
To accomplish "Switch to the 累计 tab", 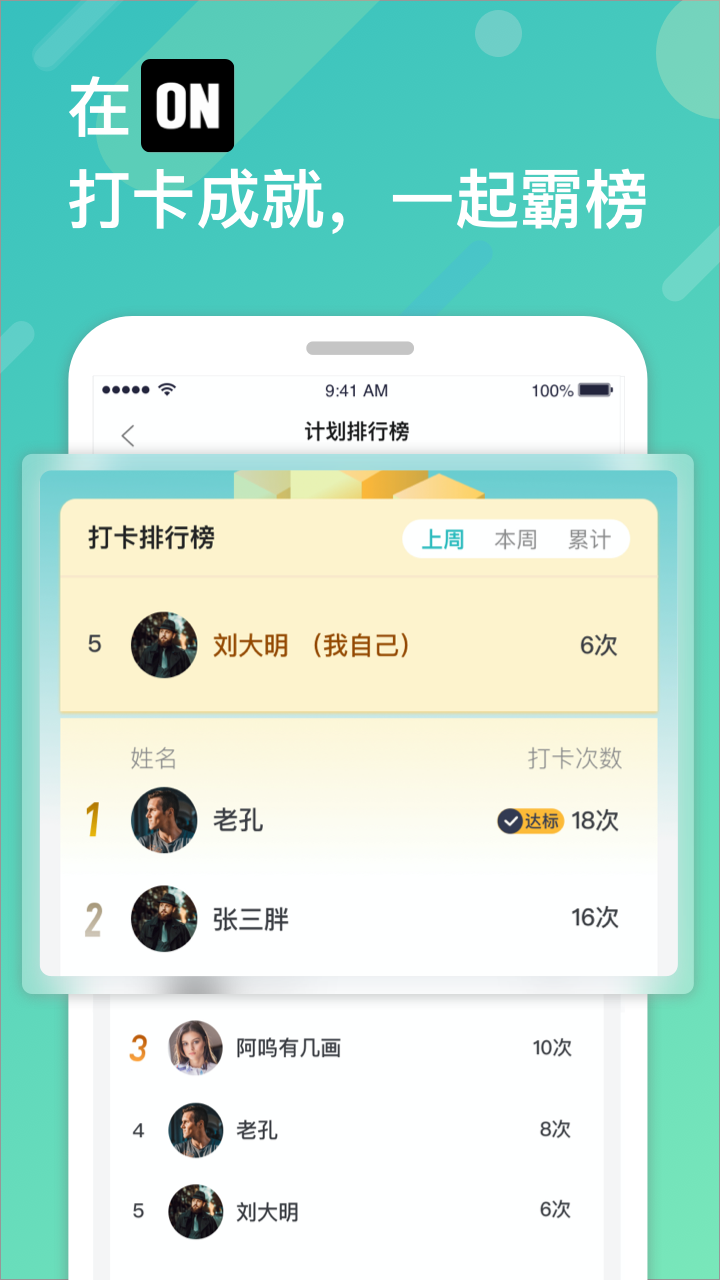I will [x=589, y=539].
